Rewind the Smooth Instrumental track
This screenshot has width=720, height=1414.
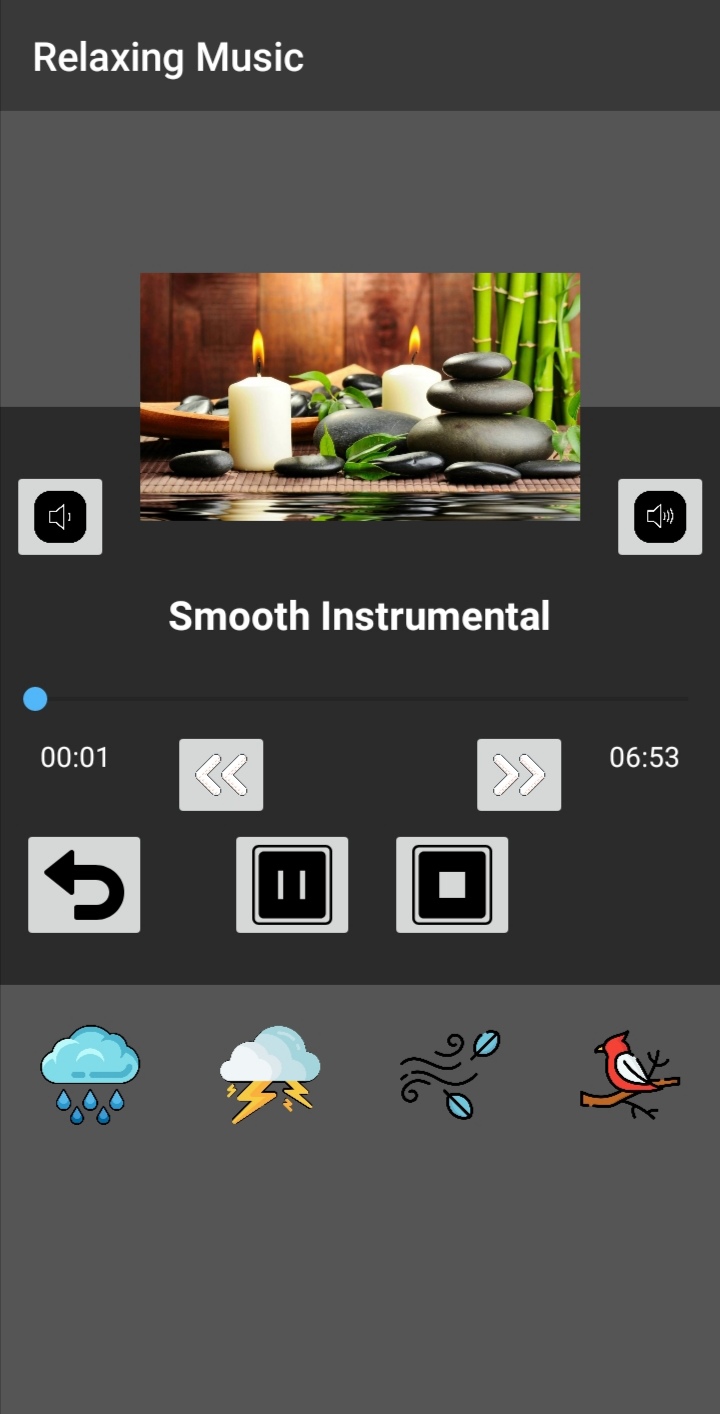(x=221, y=775)
